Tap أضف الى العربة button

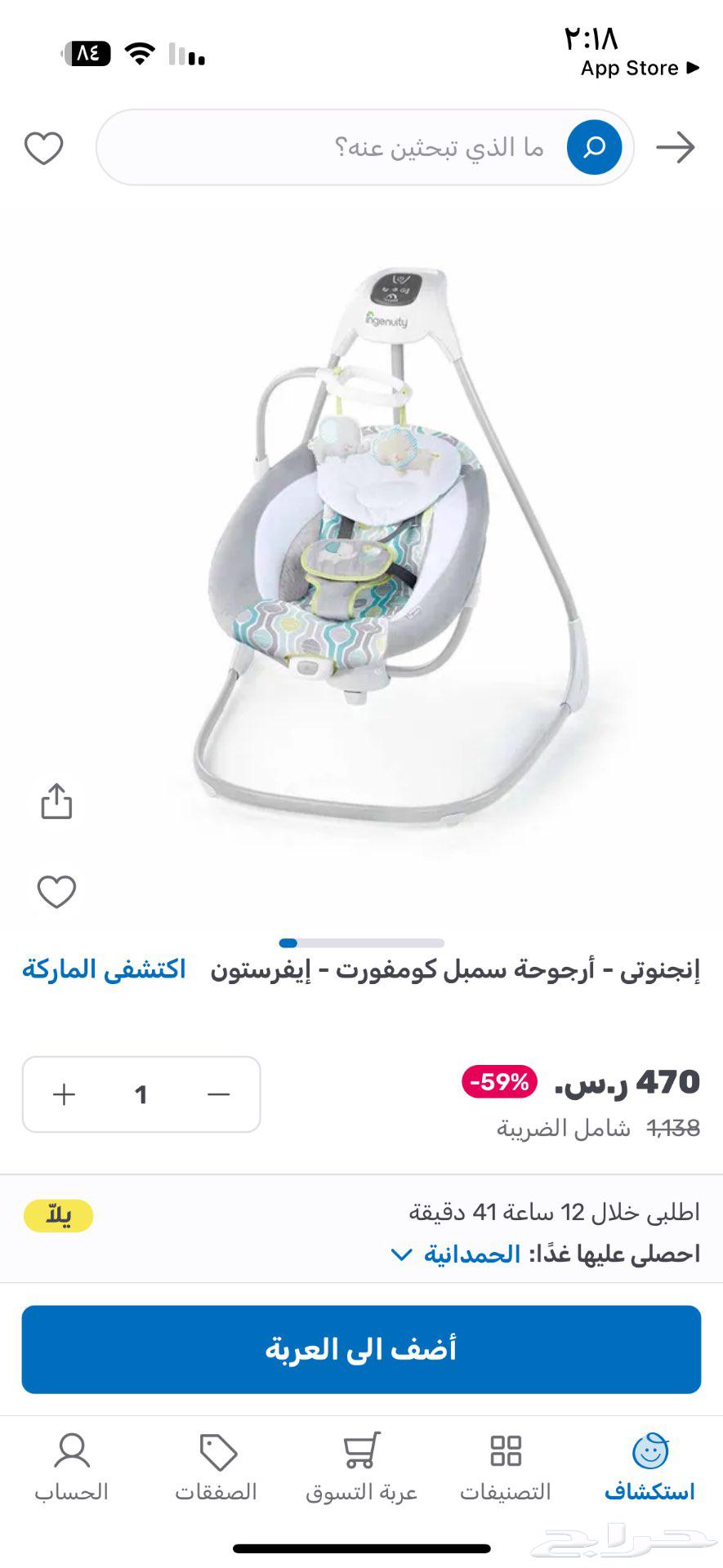pyautogui.click(x=361, y=1349)
